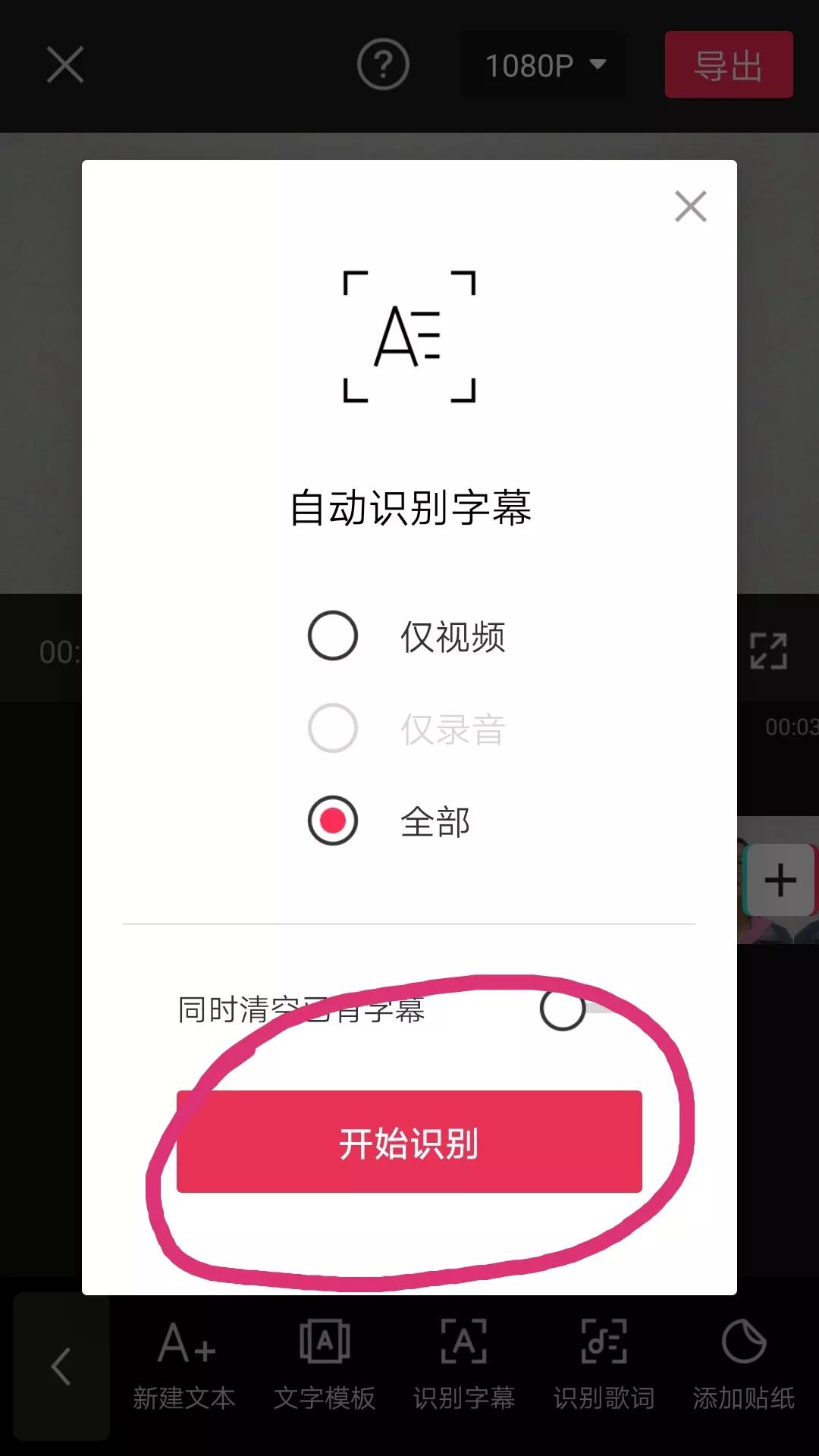Try selecting the disabled 仅录音 option
819x1456 pixels.
332,728
